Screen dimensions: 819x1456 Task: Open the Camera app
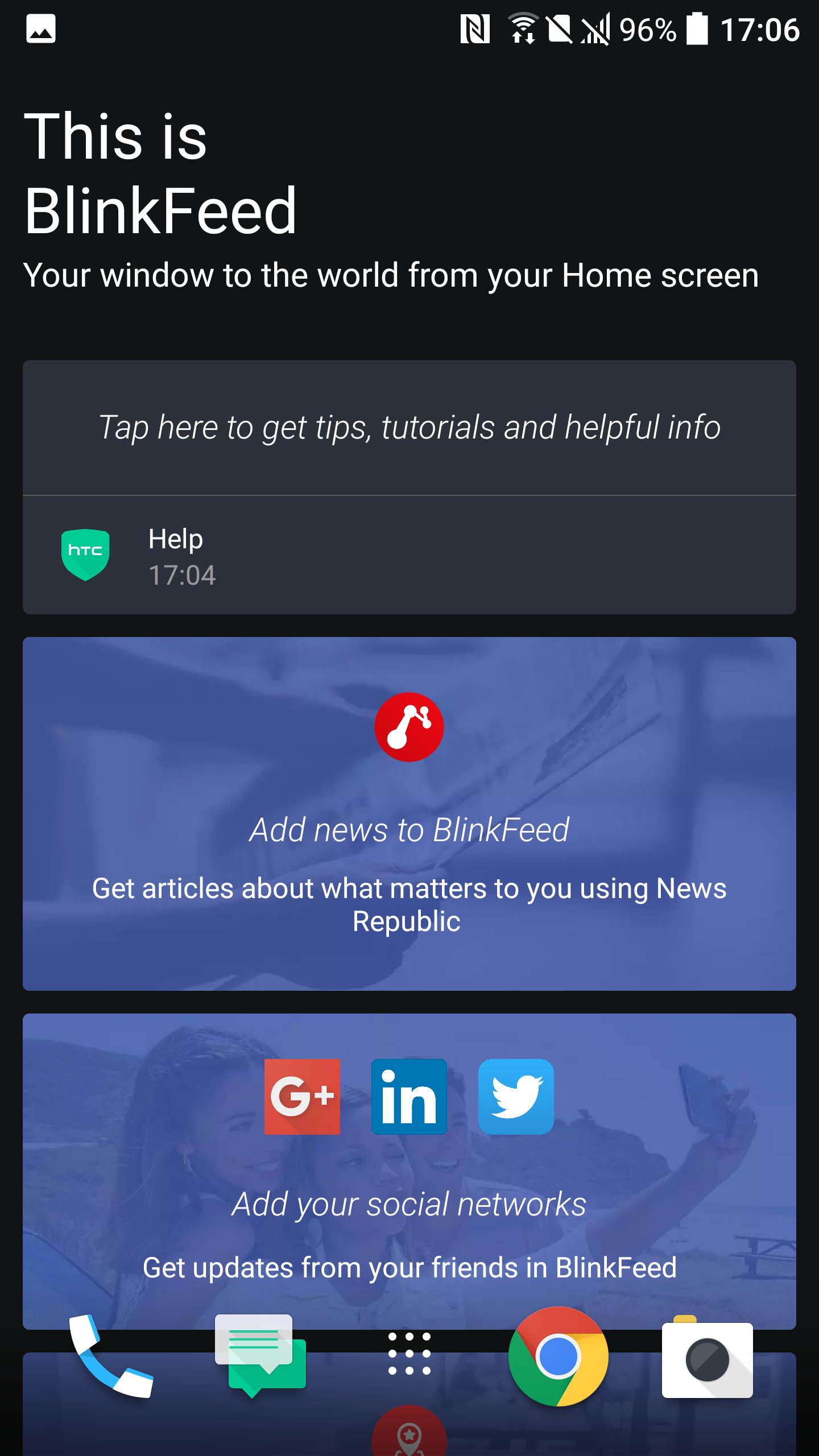coord(708,1357)
